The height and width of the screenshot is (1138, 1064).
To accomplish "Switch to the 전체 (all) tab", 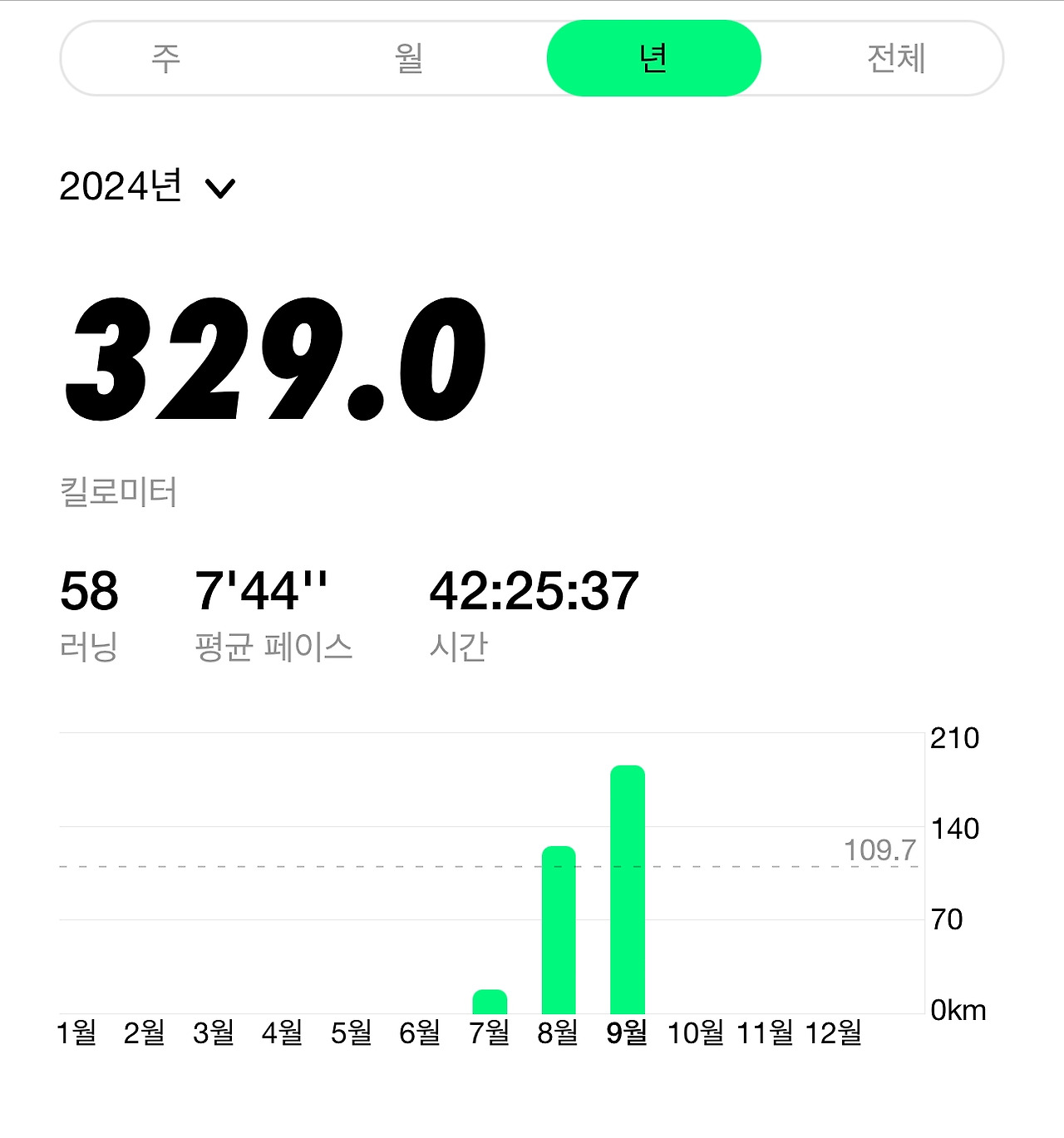I will pos(896,59).
